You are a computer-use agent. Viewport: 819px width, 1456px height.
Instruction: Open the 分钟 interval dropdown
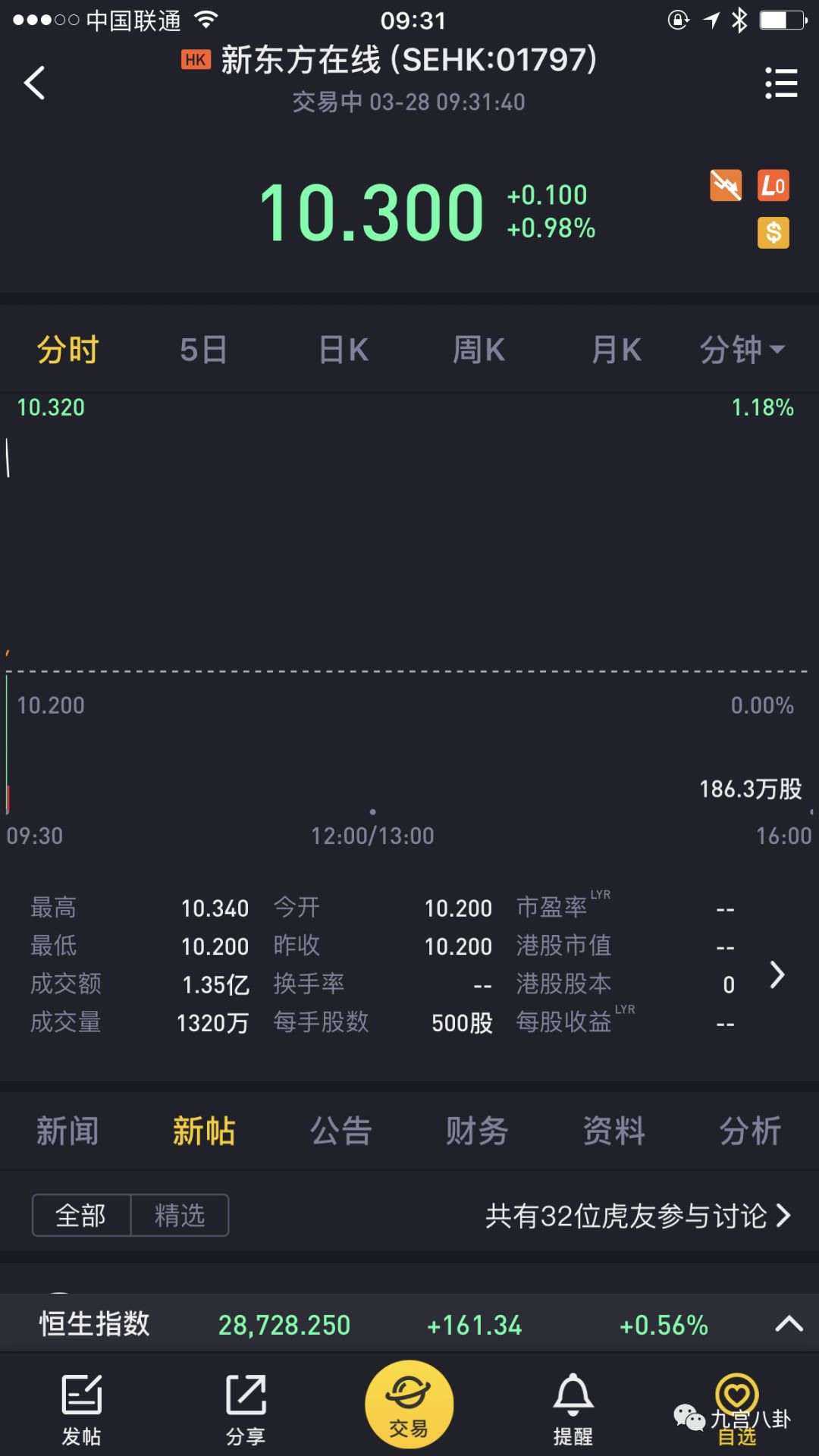pos(741,350)
